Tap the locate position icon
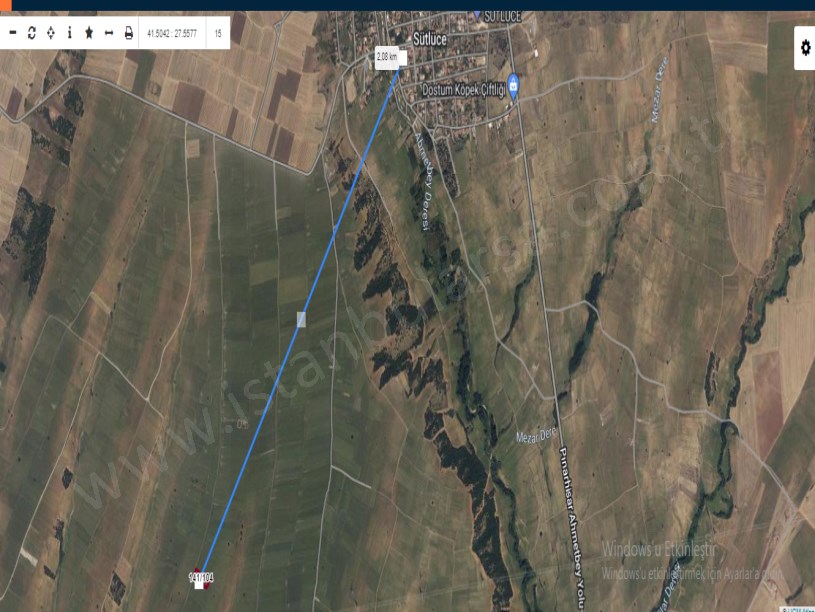 click(x=50, y=33)
